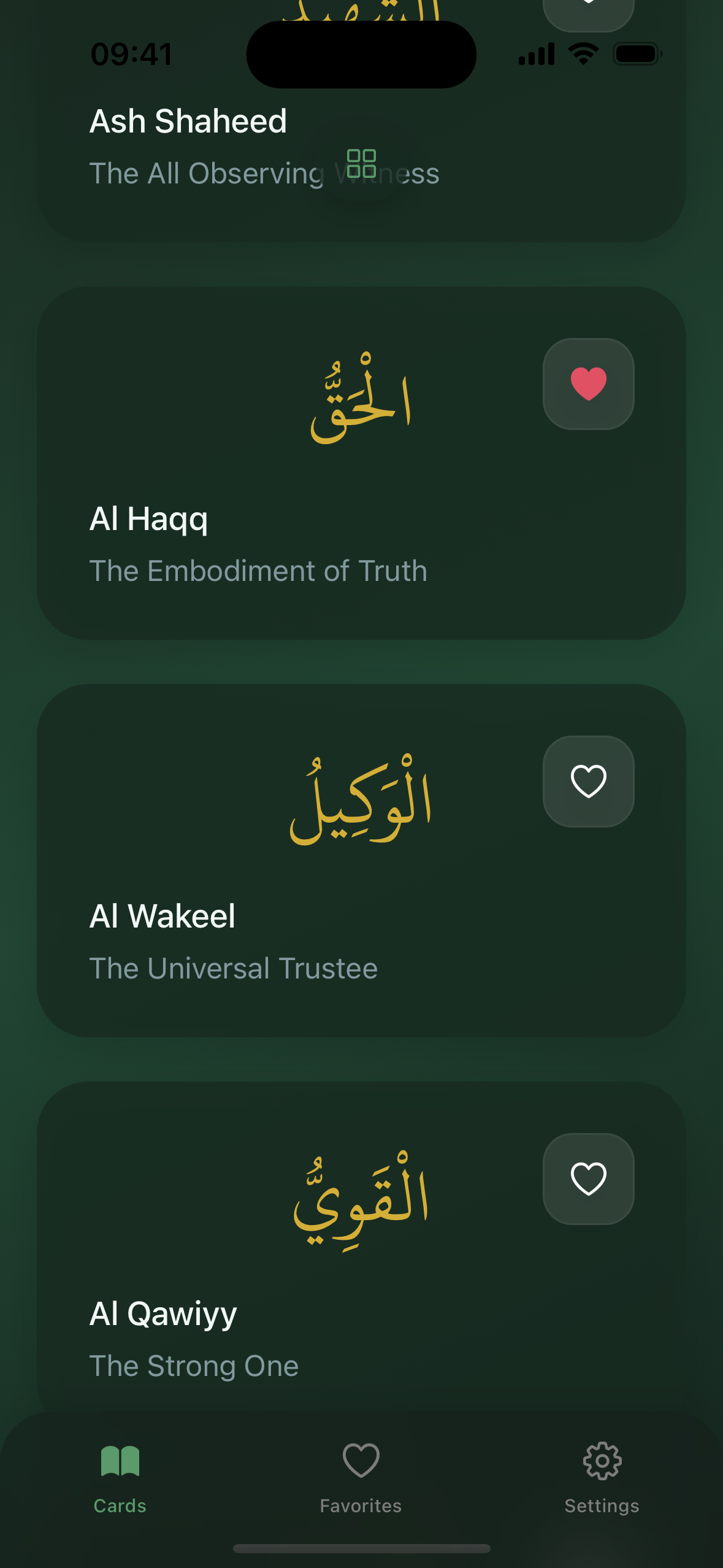Unfavorite the Al Haqq card
Viewport: 723px width, 1568px height.
[588, 384]
